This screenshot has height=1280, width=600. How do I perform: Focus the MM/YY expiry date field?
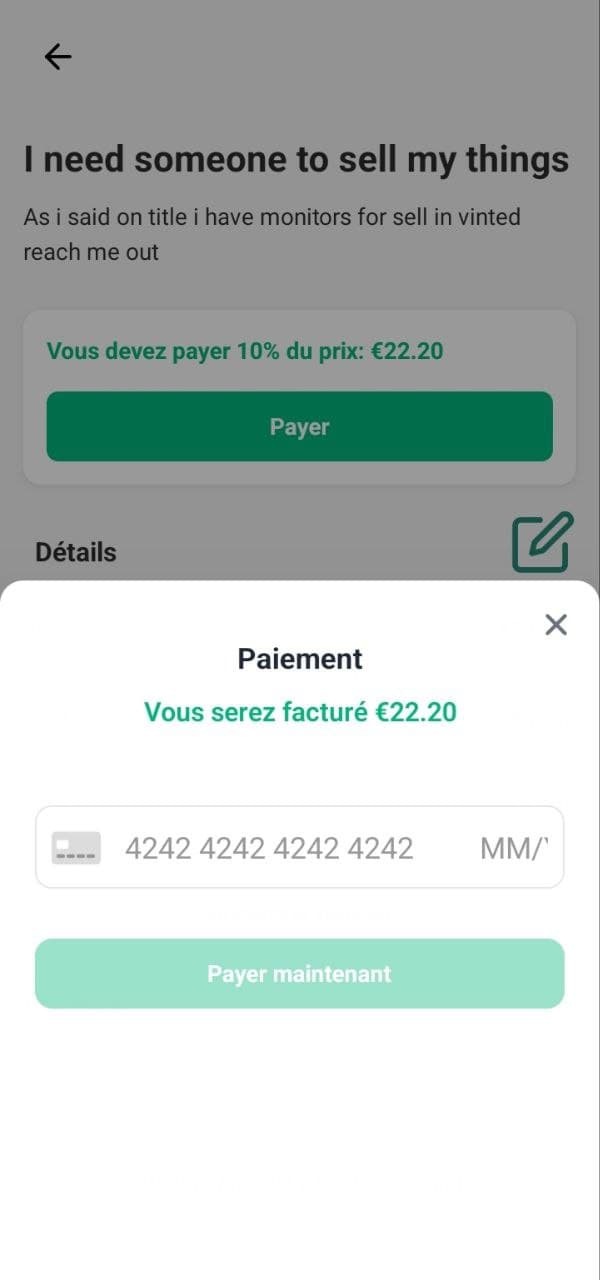[515, 848]
